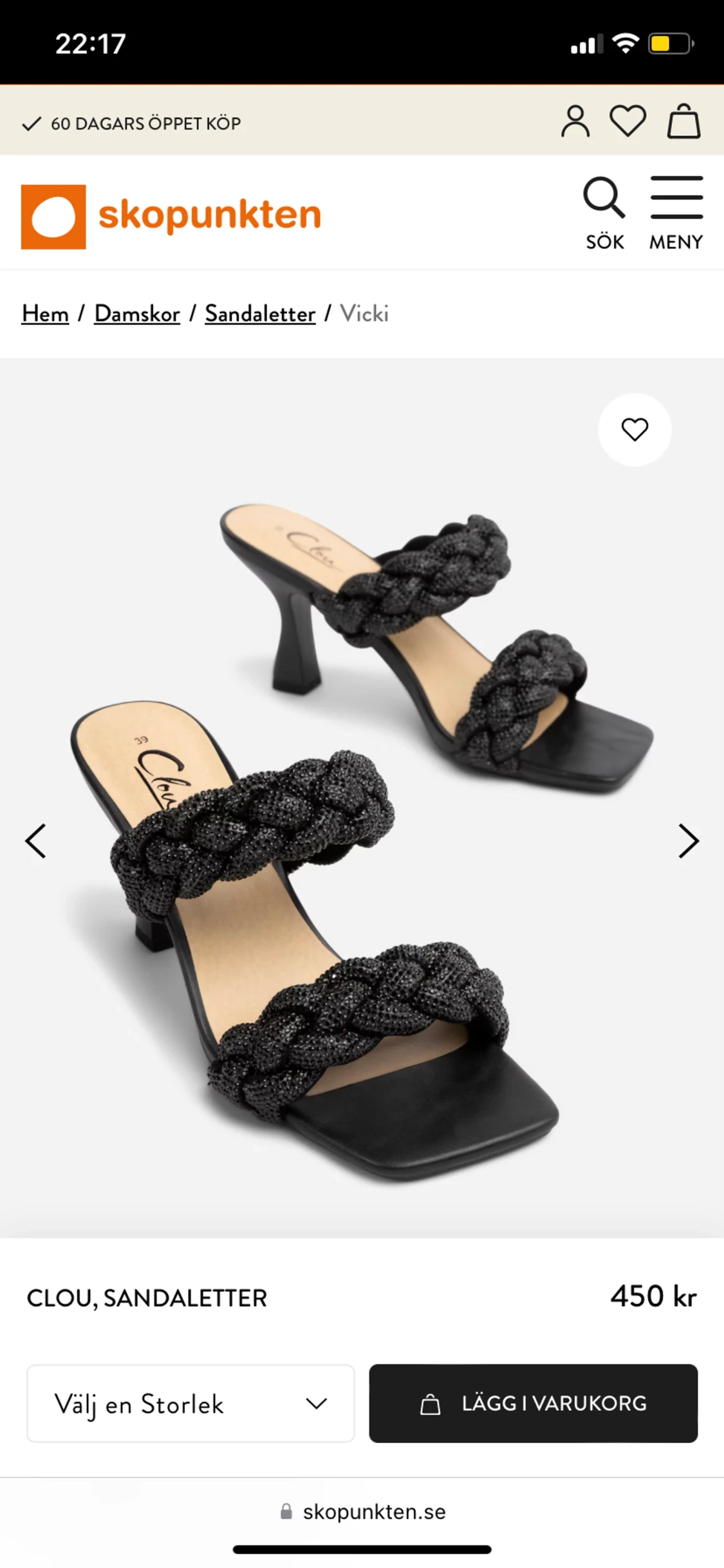Open the user account icon
Image resolution: width=724 pixels, height=1568 pixels.
575,122
